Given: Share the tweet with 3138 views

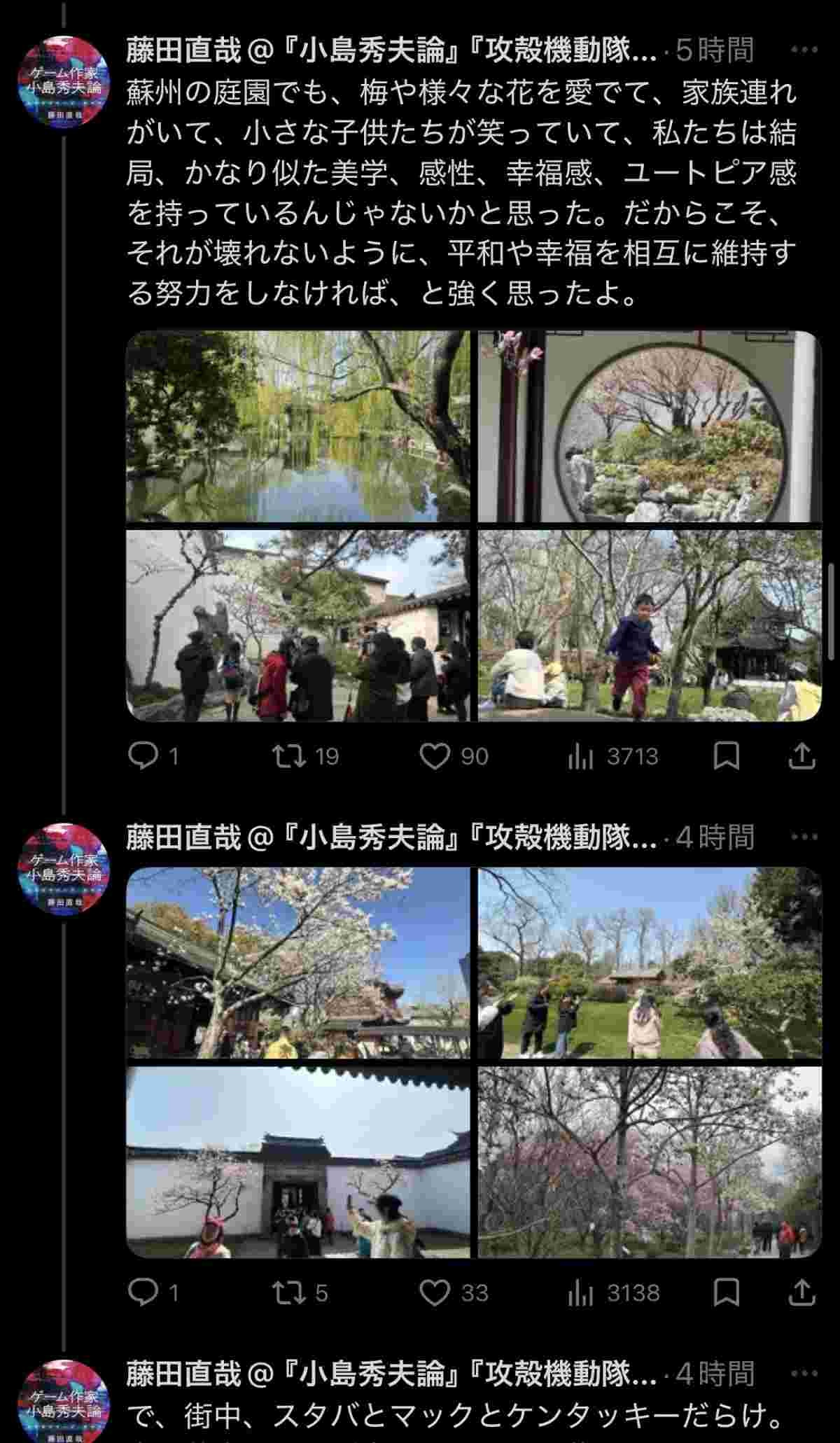Looking at the screenshot, I should (802, 1292).
